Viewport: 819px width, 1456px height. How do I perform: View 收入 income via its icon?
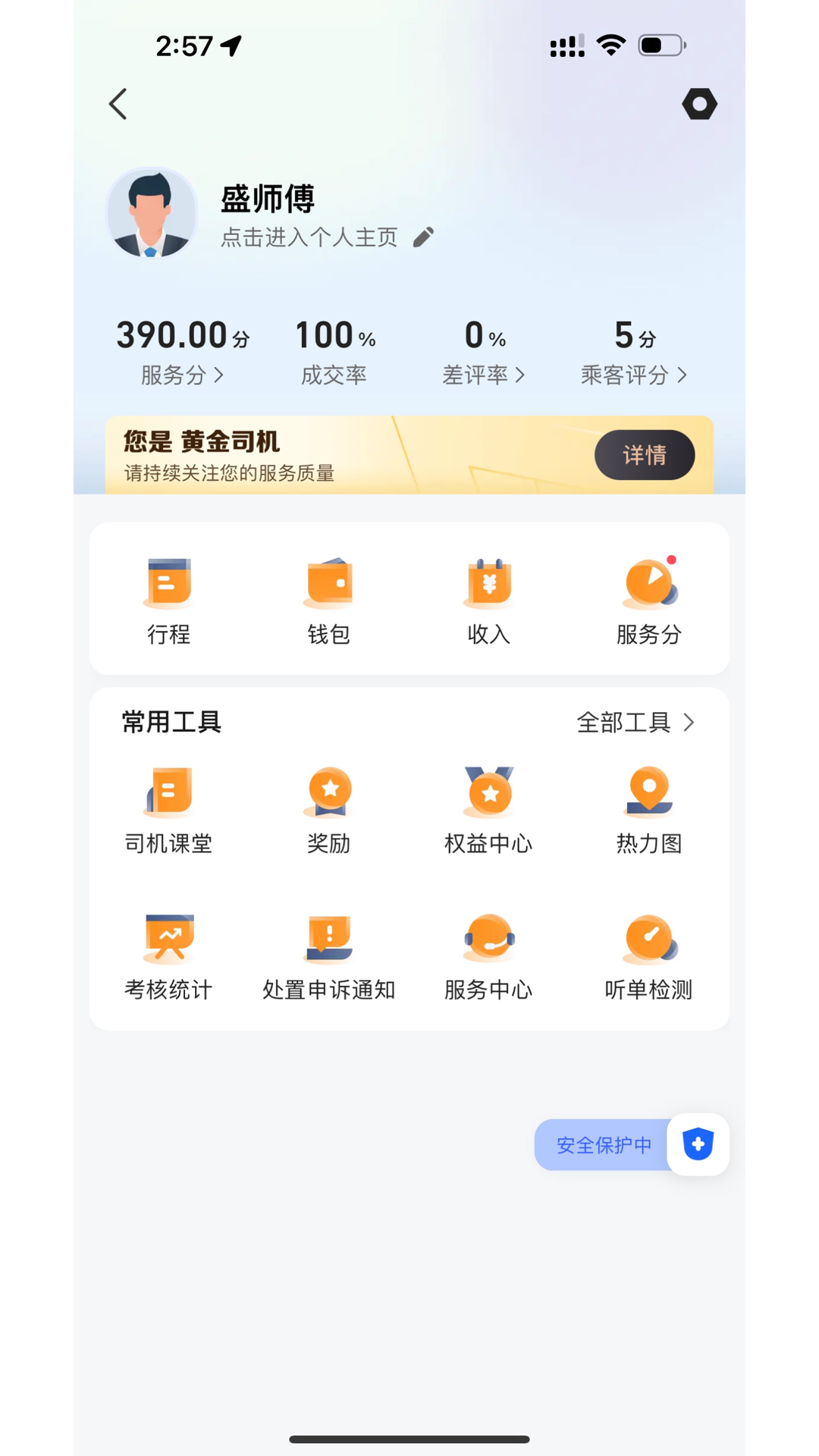tap(489, 598)
